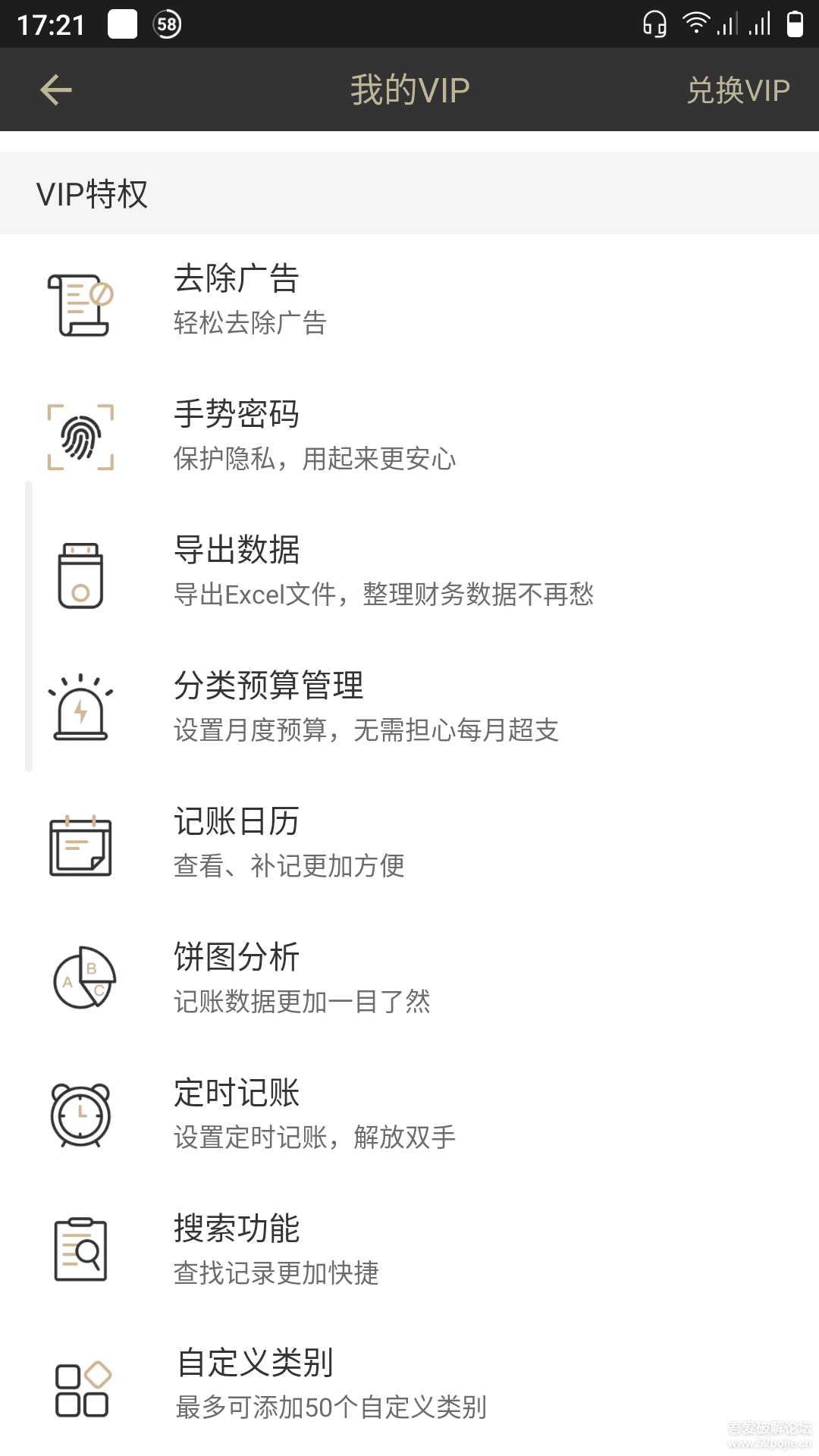Tap the battery indicator in status bar
The width and height of the screenshot is (819, 1456).
tap(794, 24)
